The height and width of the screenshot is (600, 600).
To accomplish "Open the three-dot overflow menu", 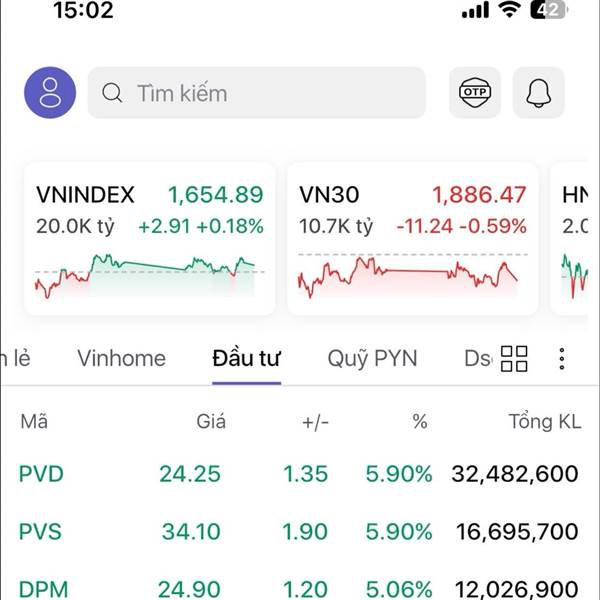I will (562, 359).
